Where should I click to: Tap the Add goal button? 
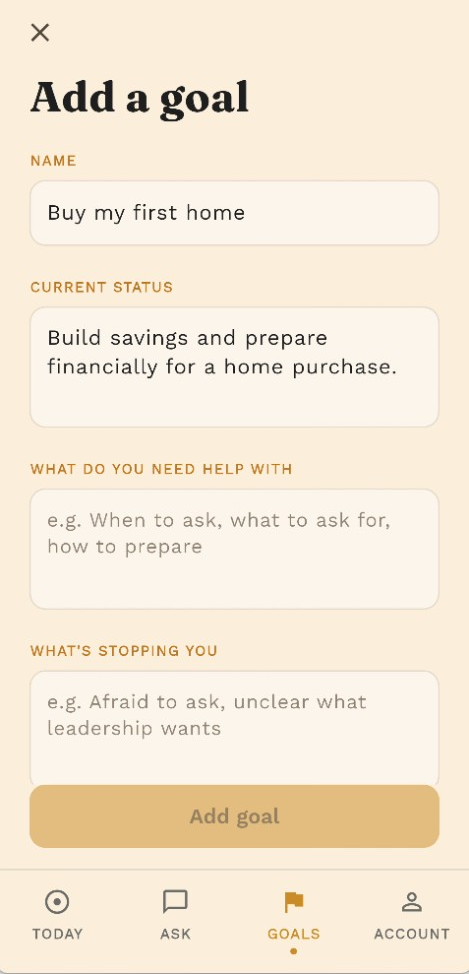coord(234,816)
